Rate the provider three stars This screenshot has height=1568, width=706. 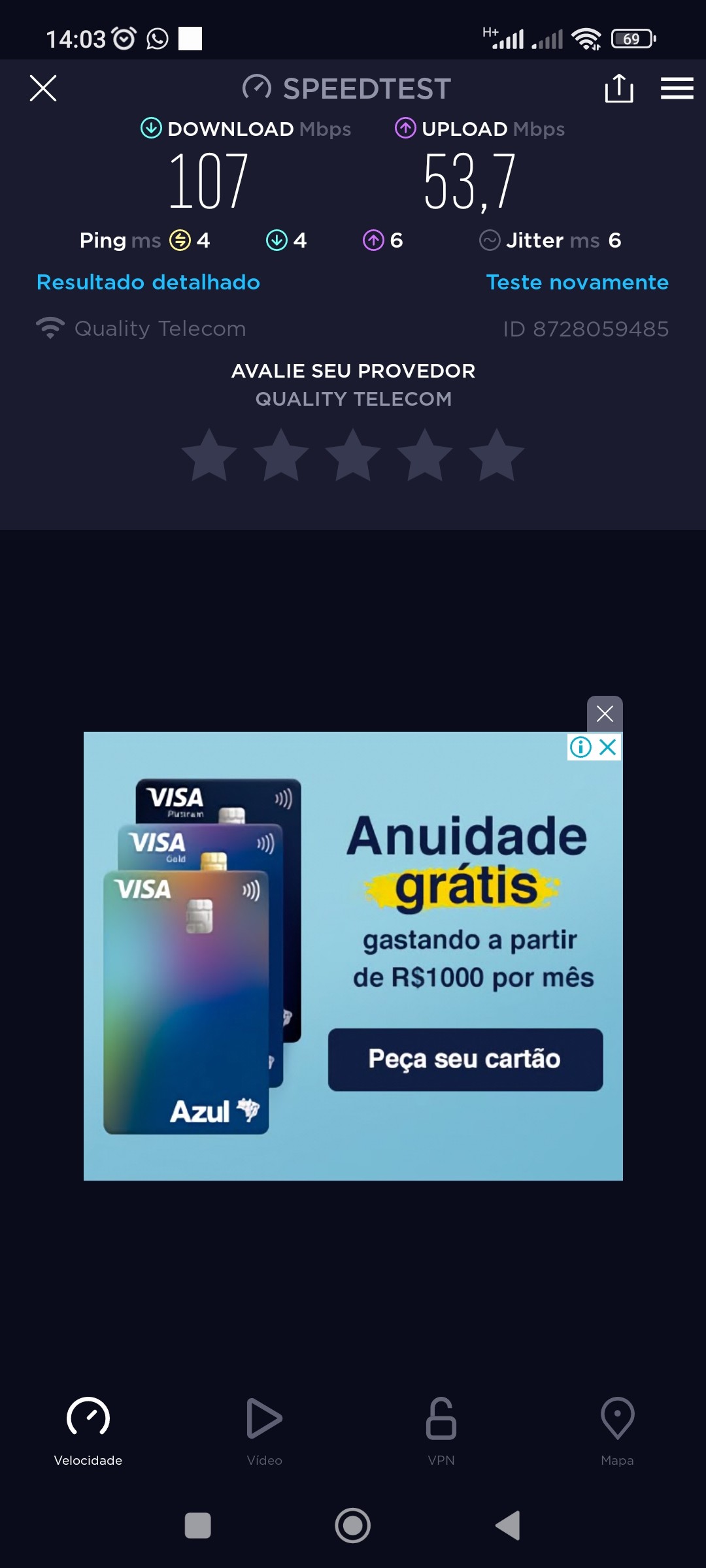tap(353, 456)
